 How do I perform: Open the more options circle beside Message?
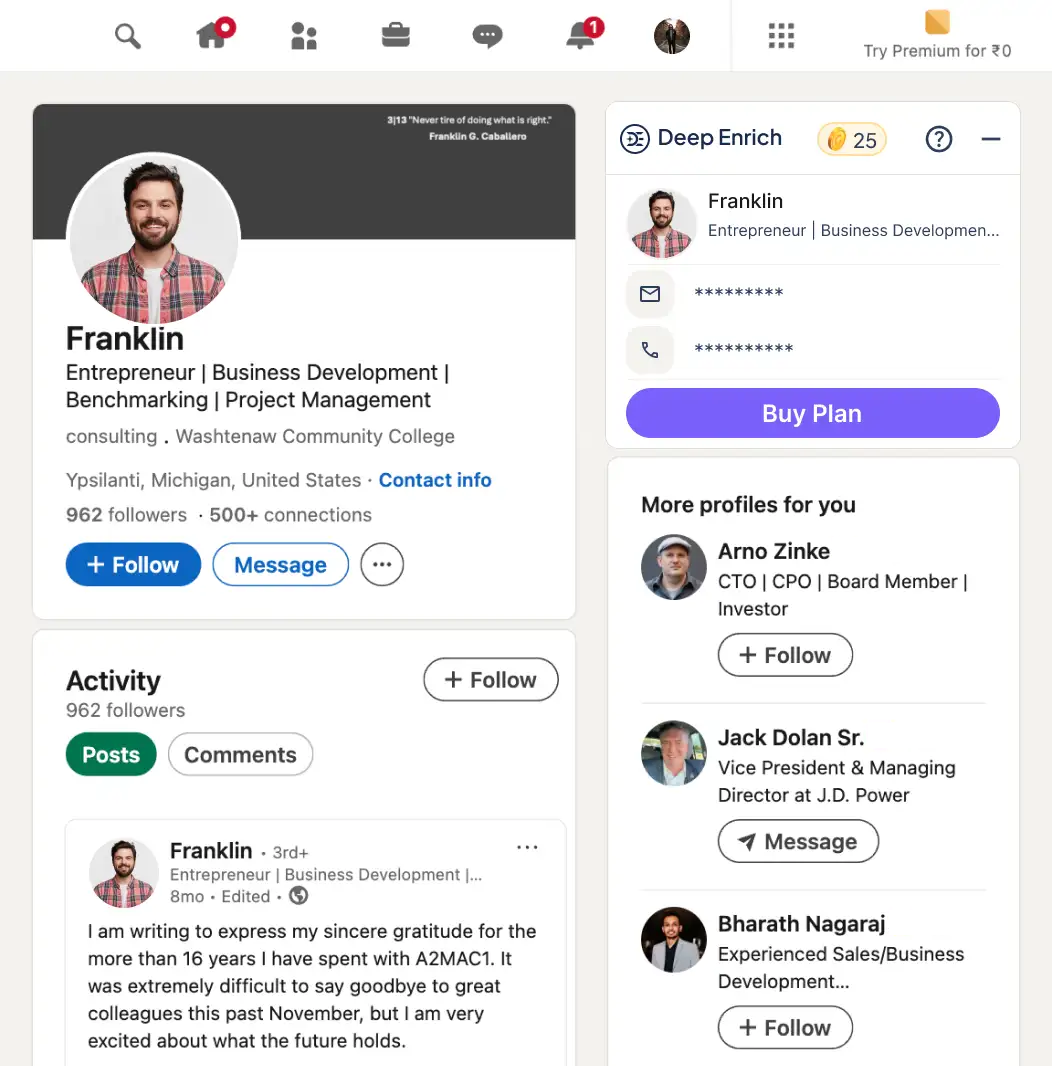click(382, 565)
